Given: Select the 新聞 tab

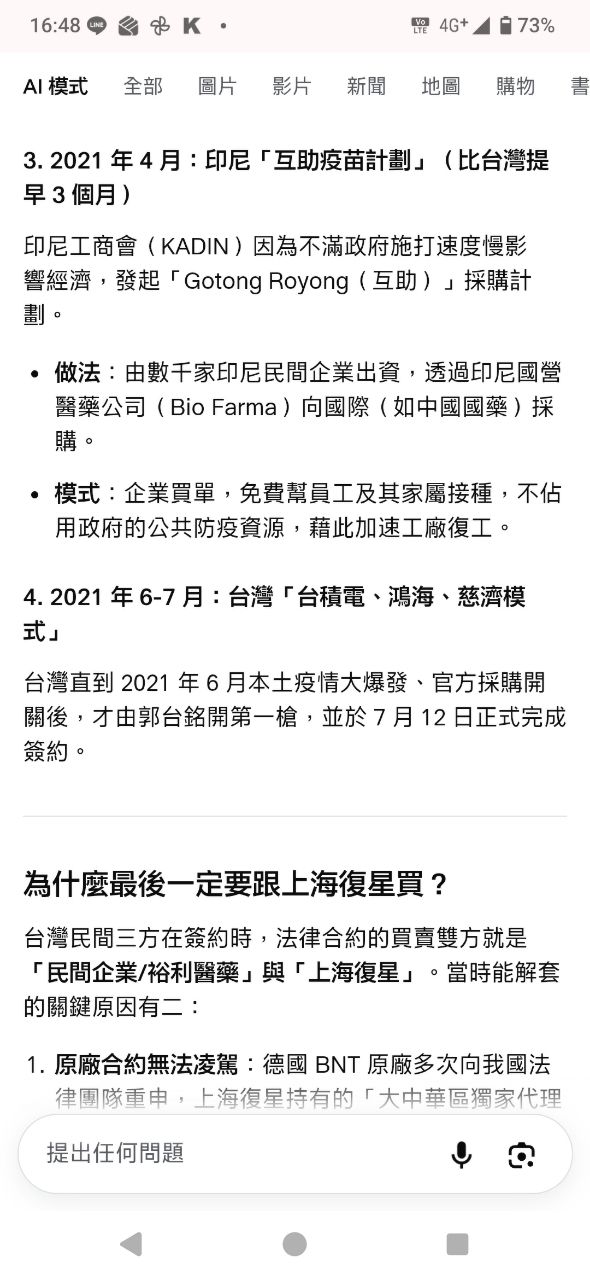Looking at the screenshot, I should point(367,87).
